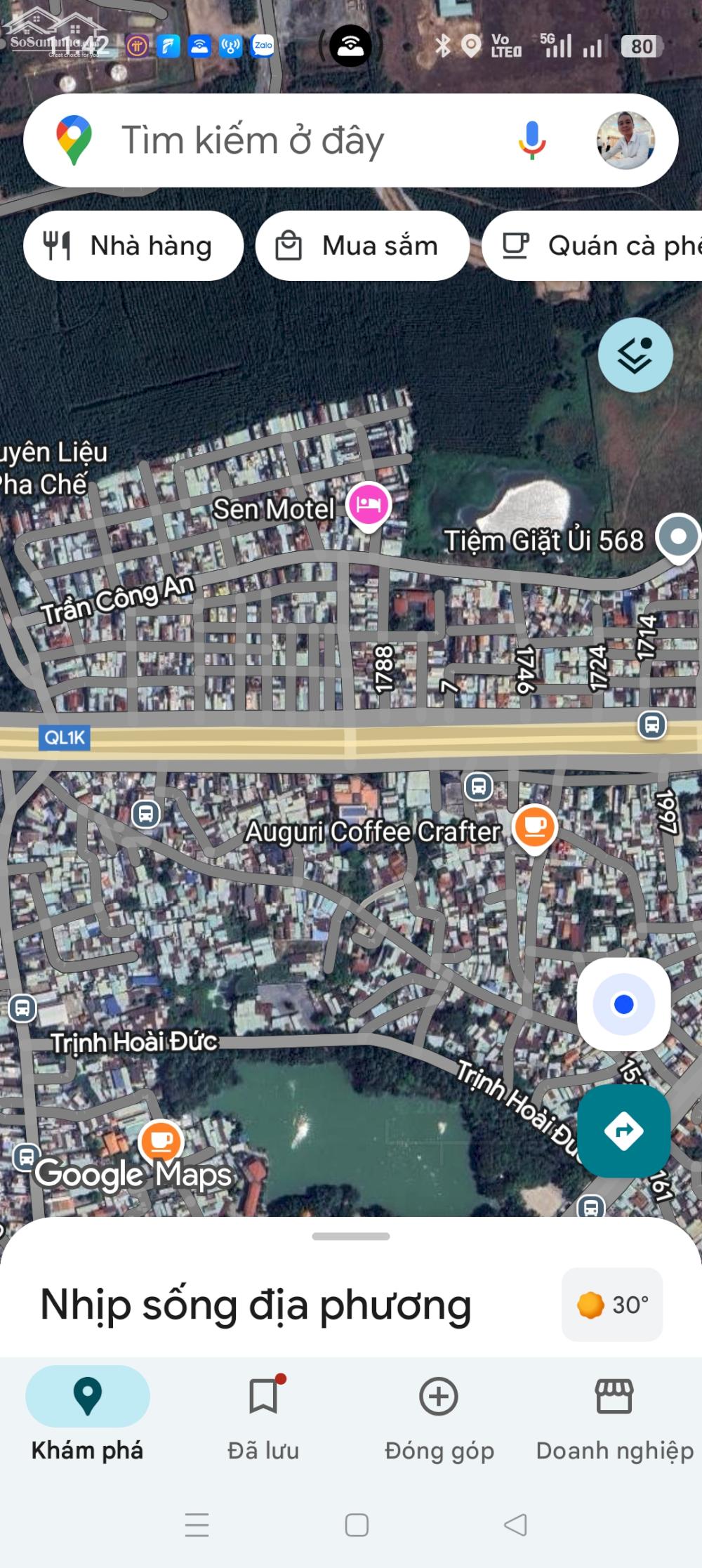This screenshot has width=702, height=1568.
Task: Select the Tiệm Giặt Ủi 568 pin
Action: click(677, 538)
